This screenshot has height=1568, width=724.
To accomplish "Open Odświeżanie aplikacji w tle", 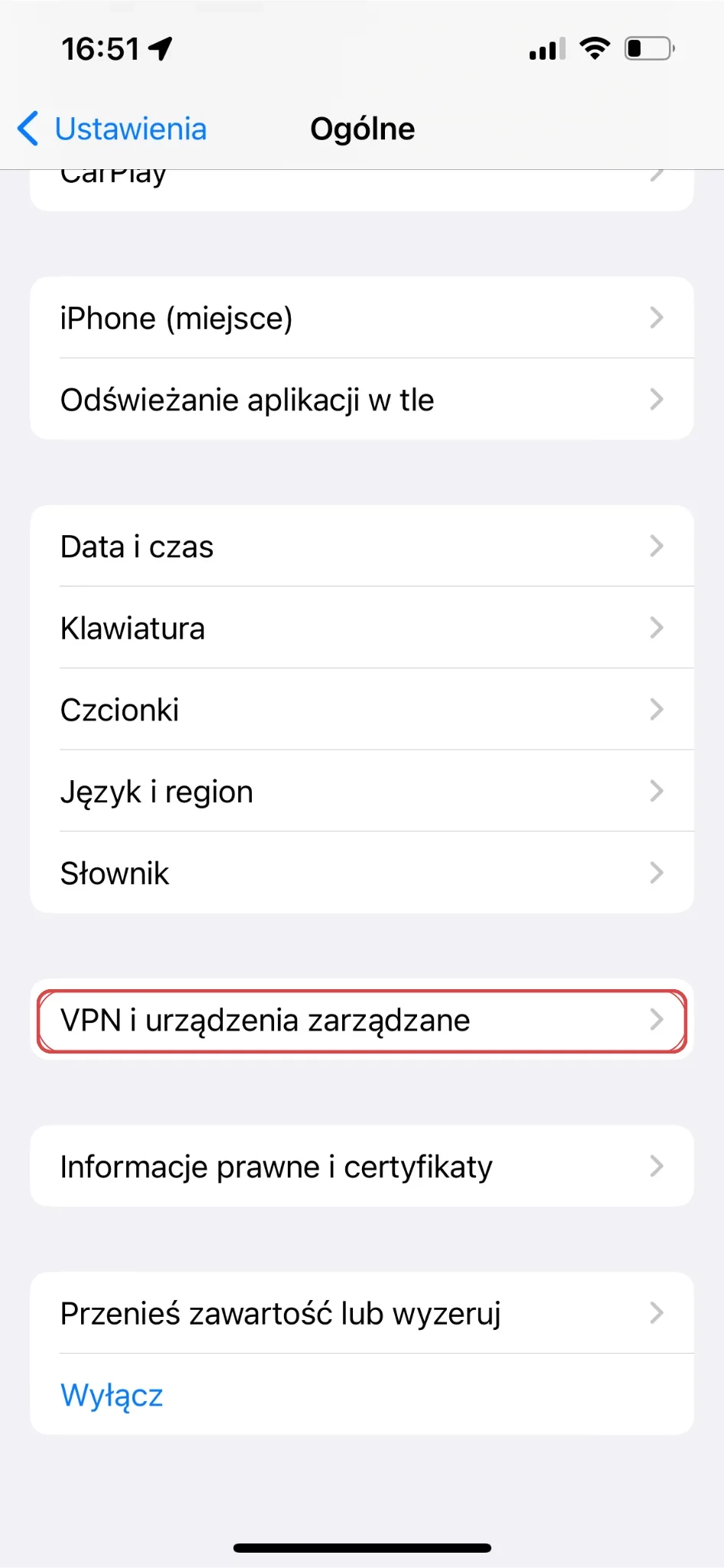I will pos(361,400).
